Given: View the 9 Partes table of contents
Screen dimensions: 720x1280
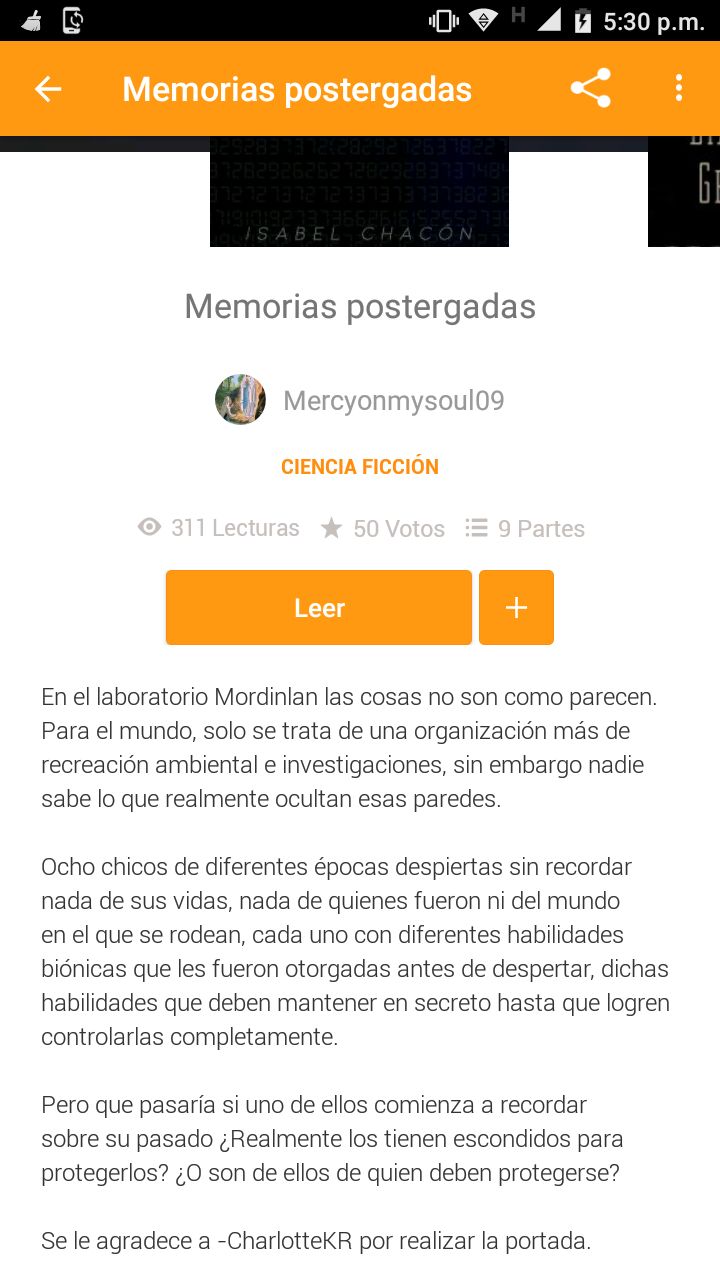Looking at the screenshot, I should point(526,528).
